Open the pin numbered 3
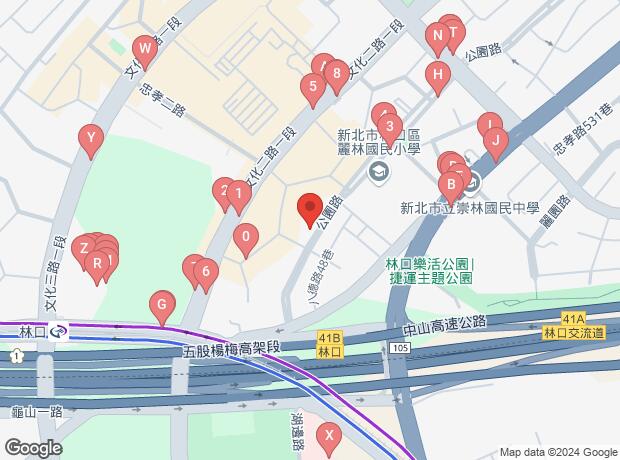620x460 pixels. 388,126
